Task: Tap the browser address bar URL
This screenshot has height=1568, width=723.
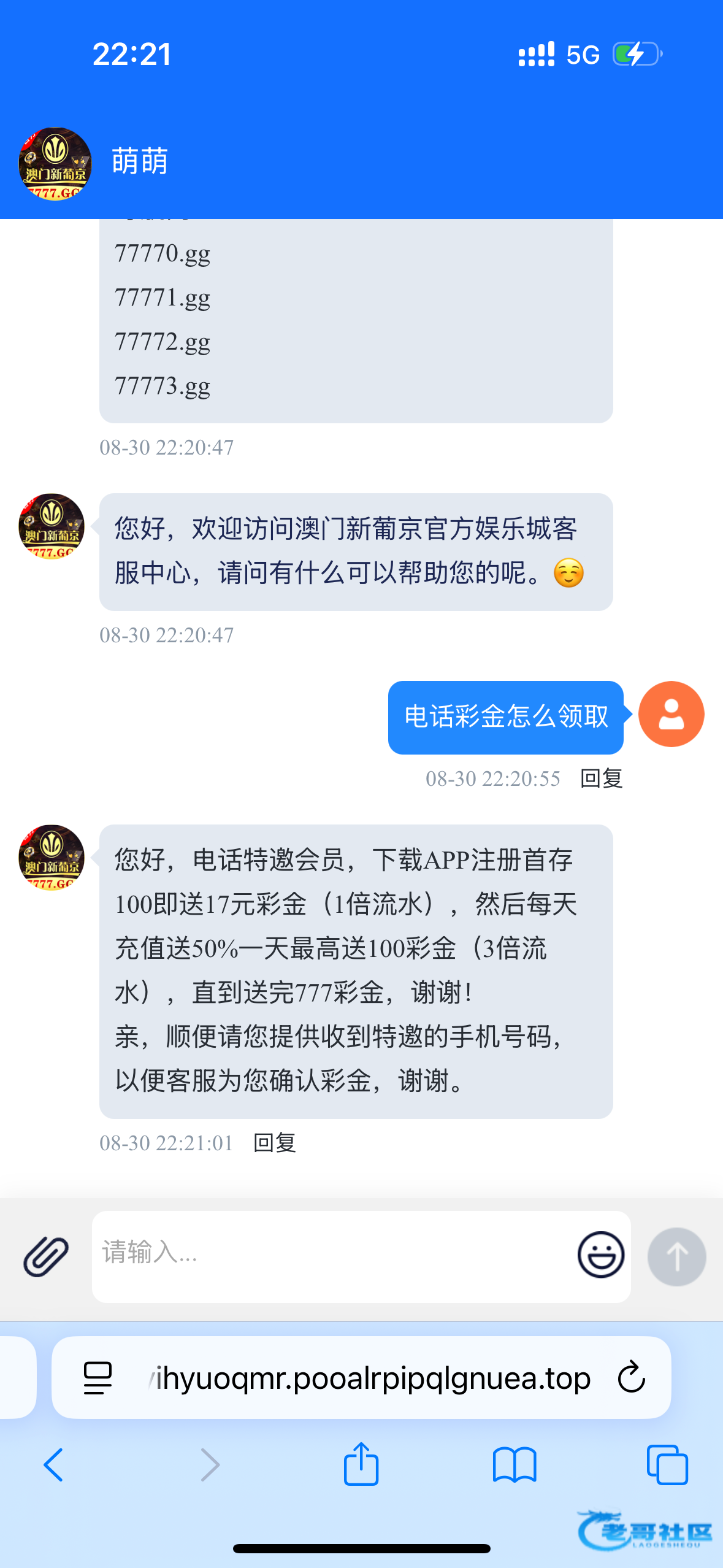Action: click(x=368, y=1377)
